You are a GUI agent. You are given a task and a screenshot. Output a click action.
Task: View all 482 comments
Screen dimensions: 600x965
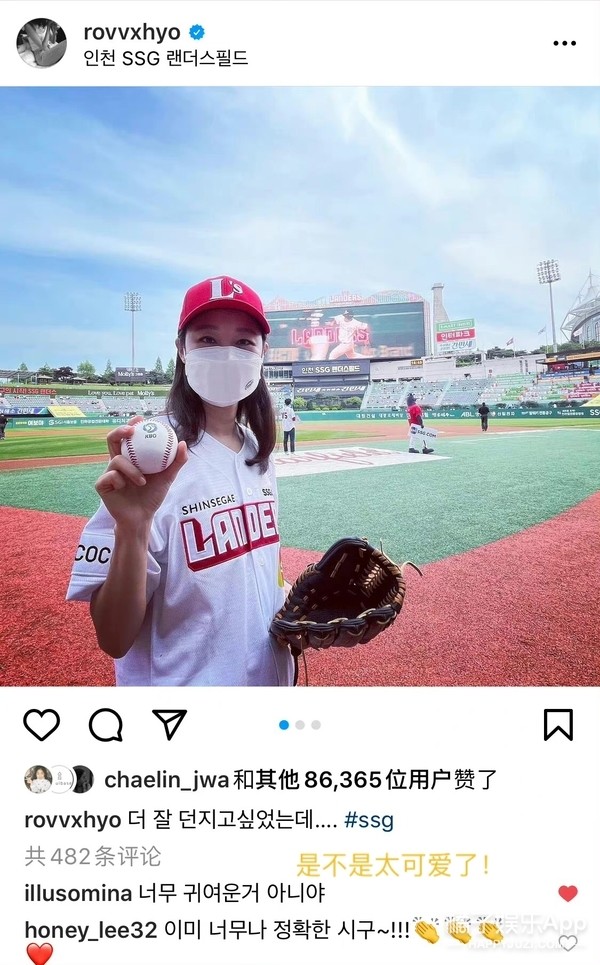click(x=93, y=856)
